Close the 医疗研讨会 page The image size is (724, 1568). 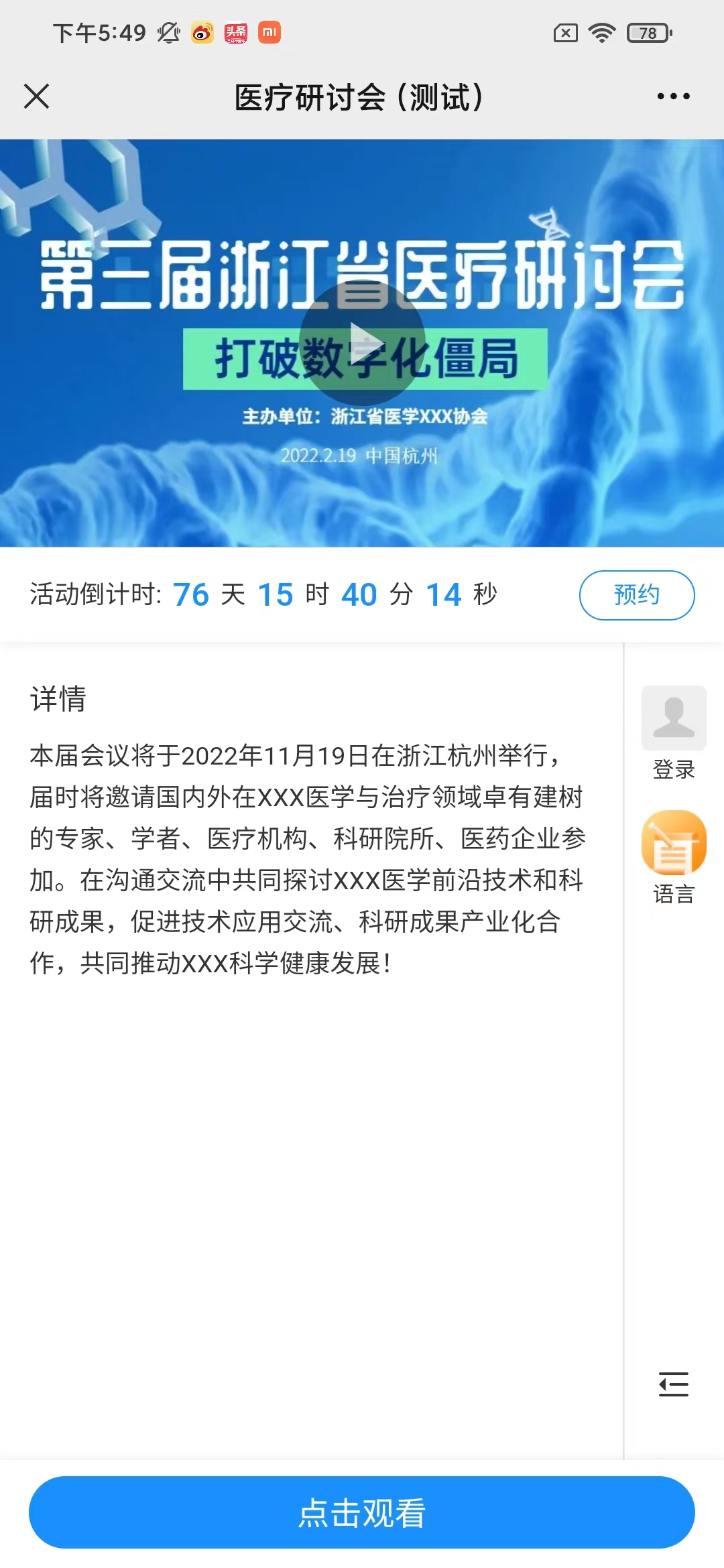tap(37, 96)
